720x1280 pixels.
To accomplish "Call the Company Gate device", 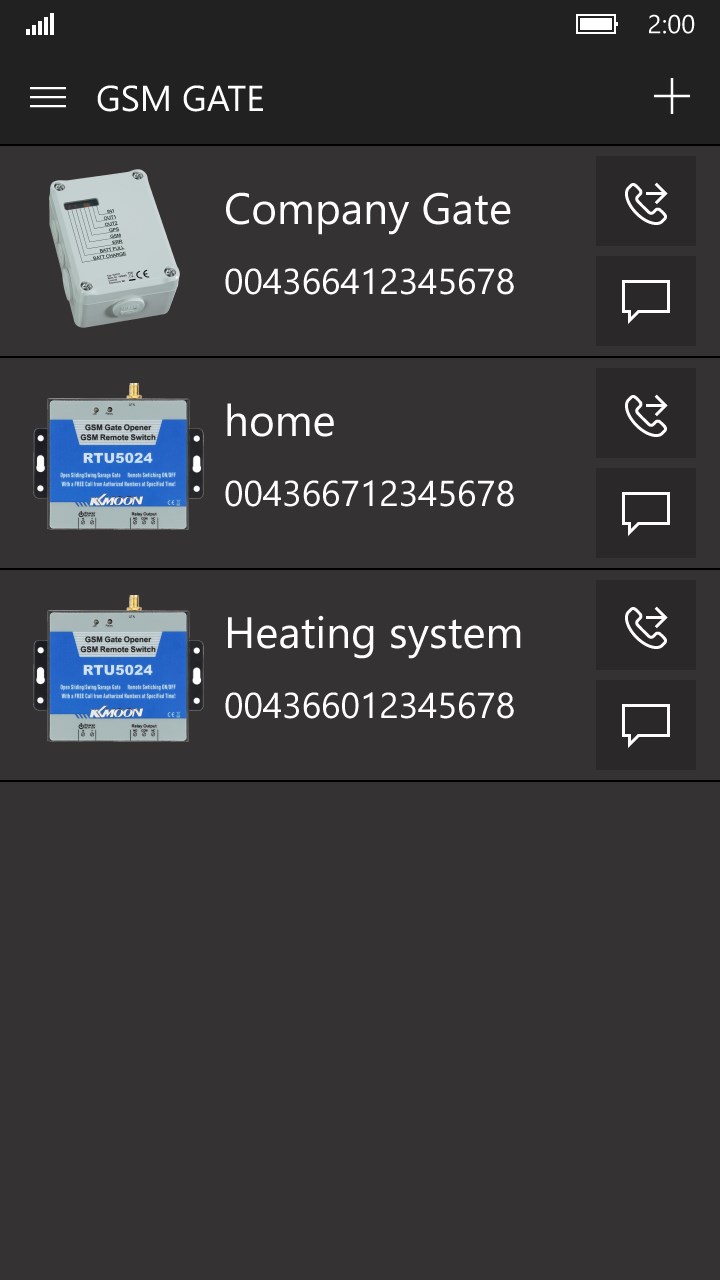I will [x=646, y=201].
